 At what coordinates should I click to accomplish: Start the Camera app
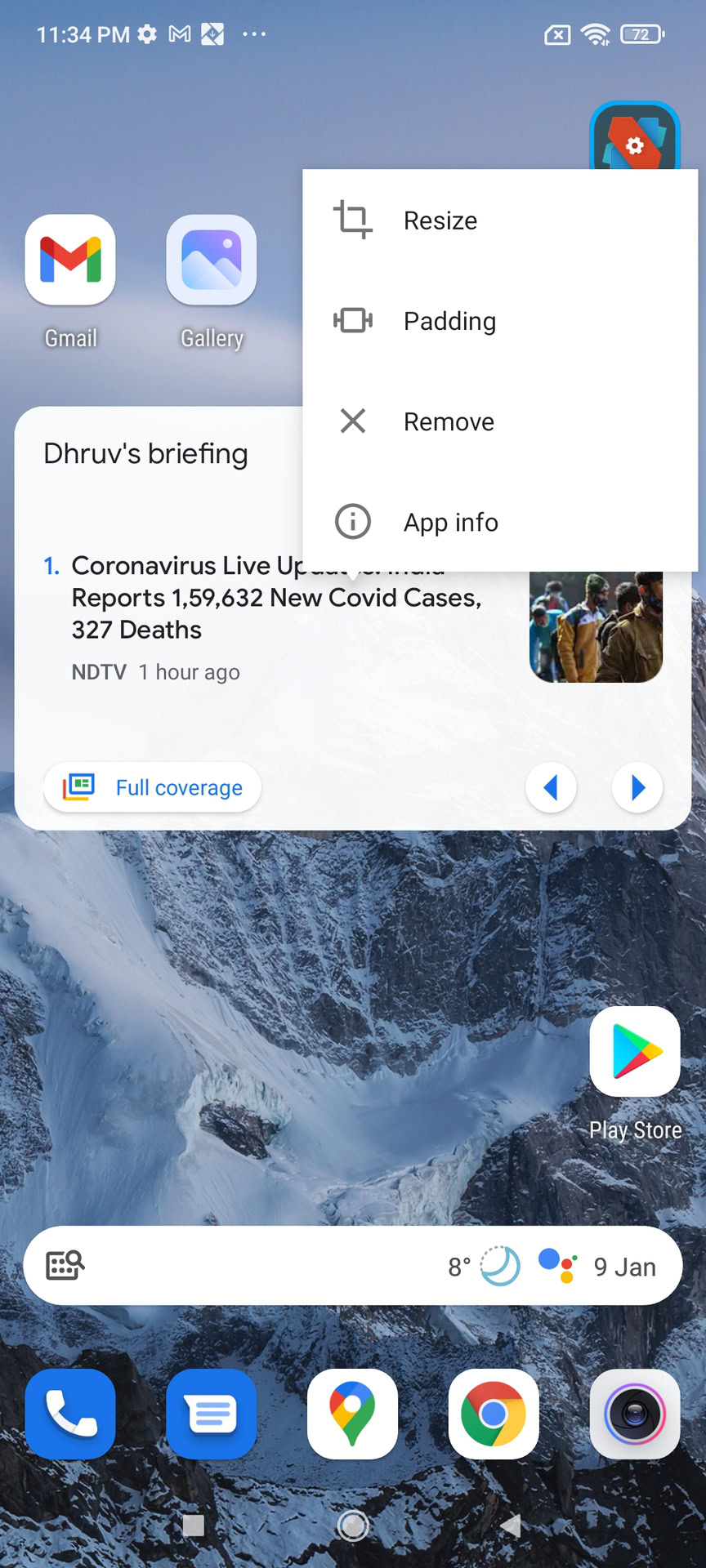pos(635,1414)
